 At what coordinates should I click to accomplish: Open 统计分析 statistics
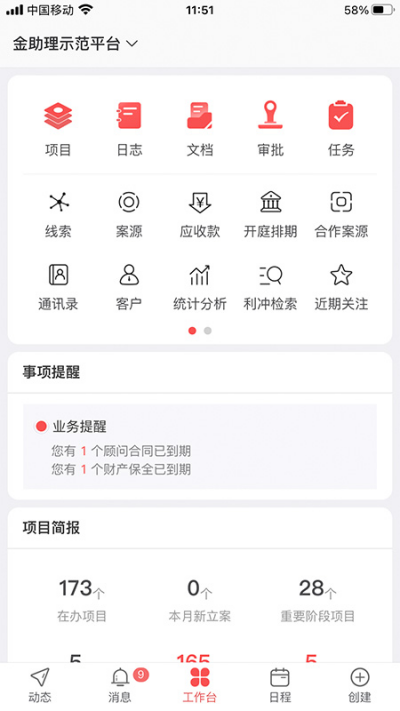tap(200, 287)
